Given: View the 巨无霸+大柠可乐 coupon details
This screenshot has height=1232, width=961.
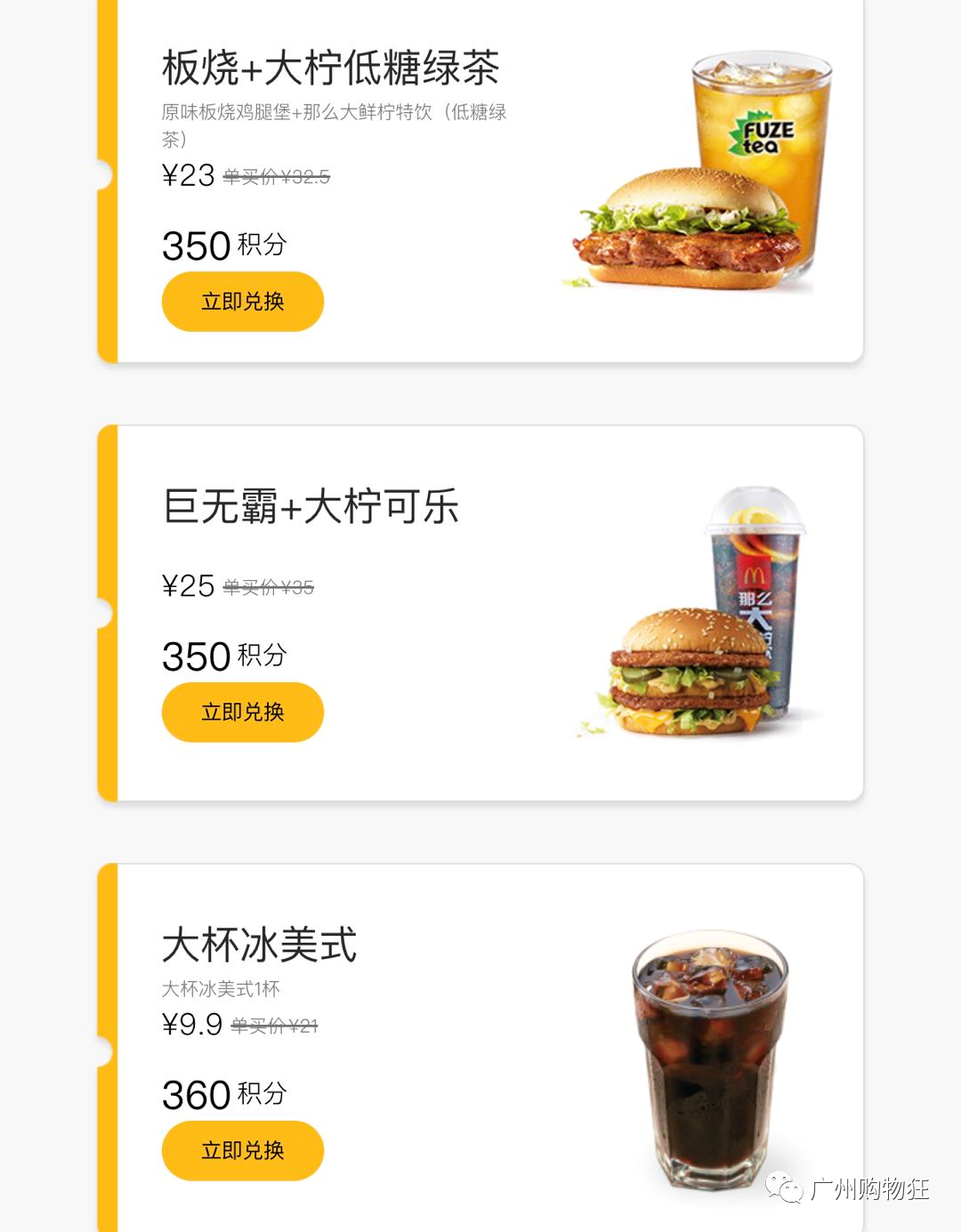Looking at the screenshot, I should coord(311,507).
